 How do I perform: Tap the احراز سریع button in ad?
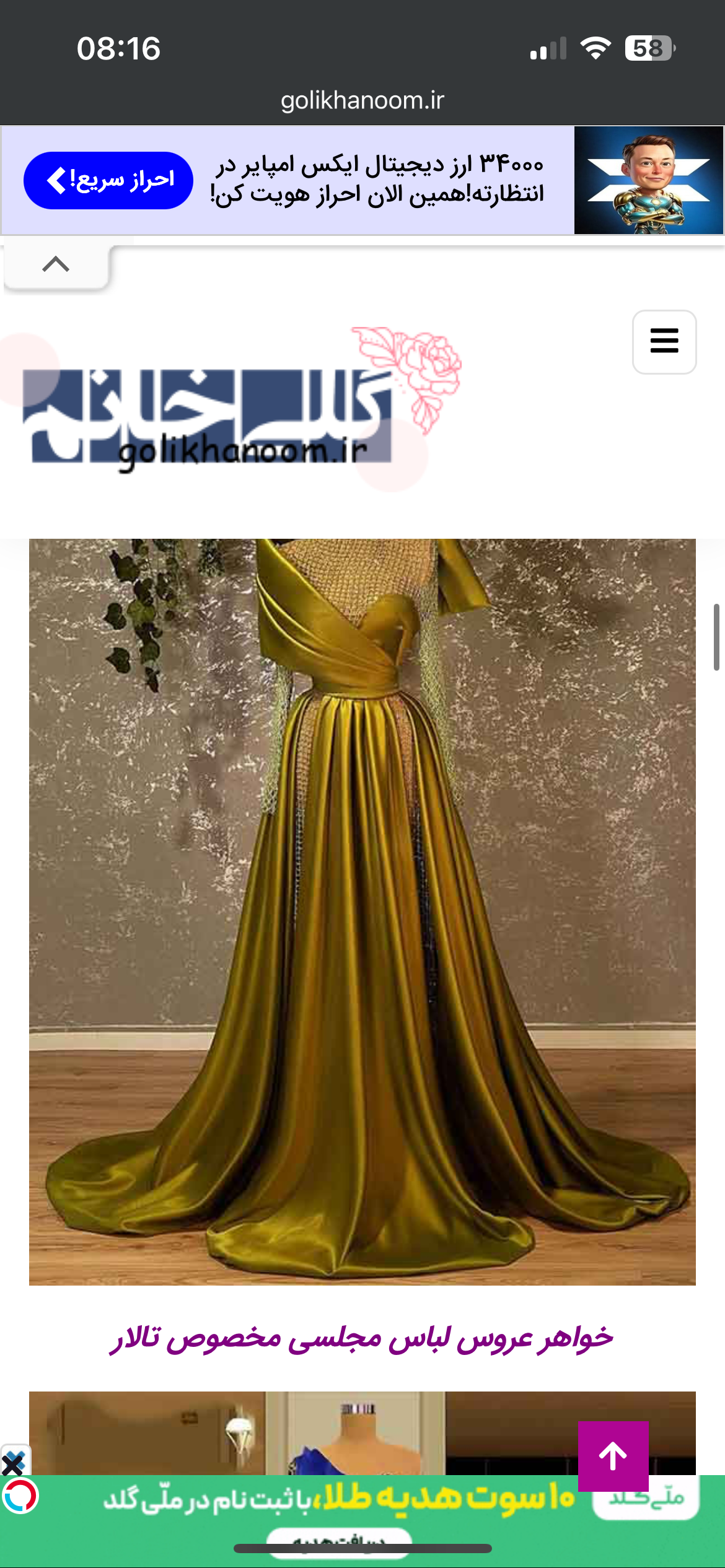(108, 180)
